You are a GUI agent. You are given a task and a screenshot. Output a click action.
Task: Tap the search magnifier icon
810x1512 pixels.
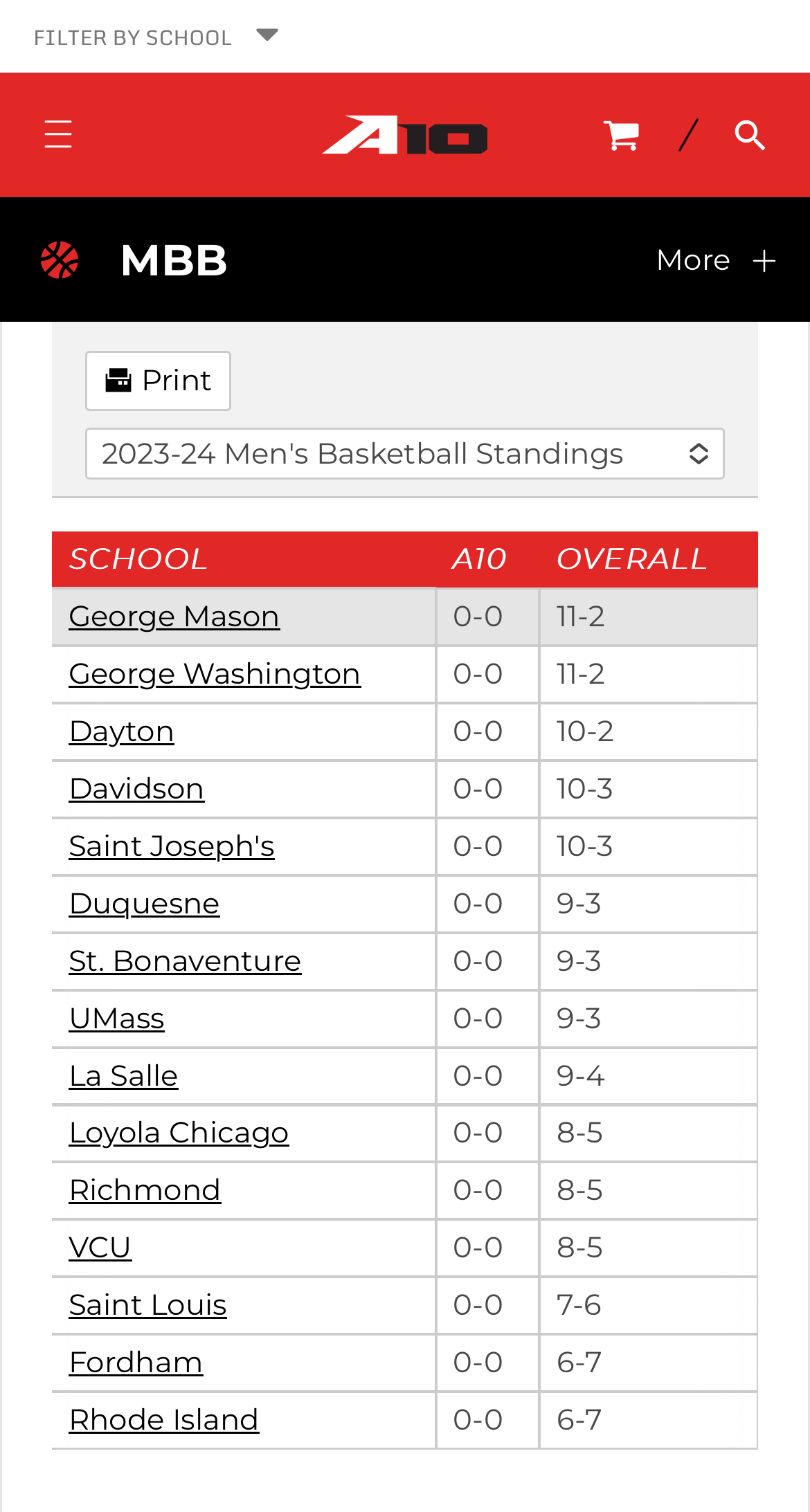pyautogui.click(x=750, y=135)
